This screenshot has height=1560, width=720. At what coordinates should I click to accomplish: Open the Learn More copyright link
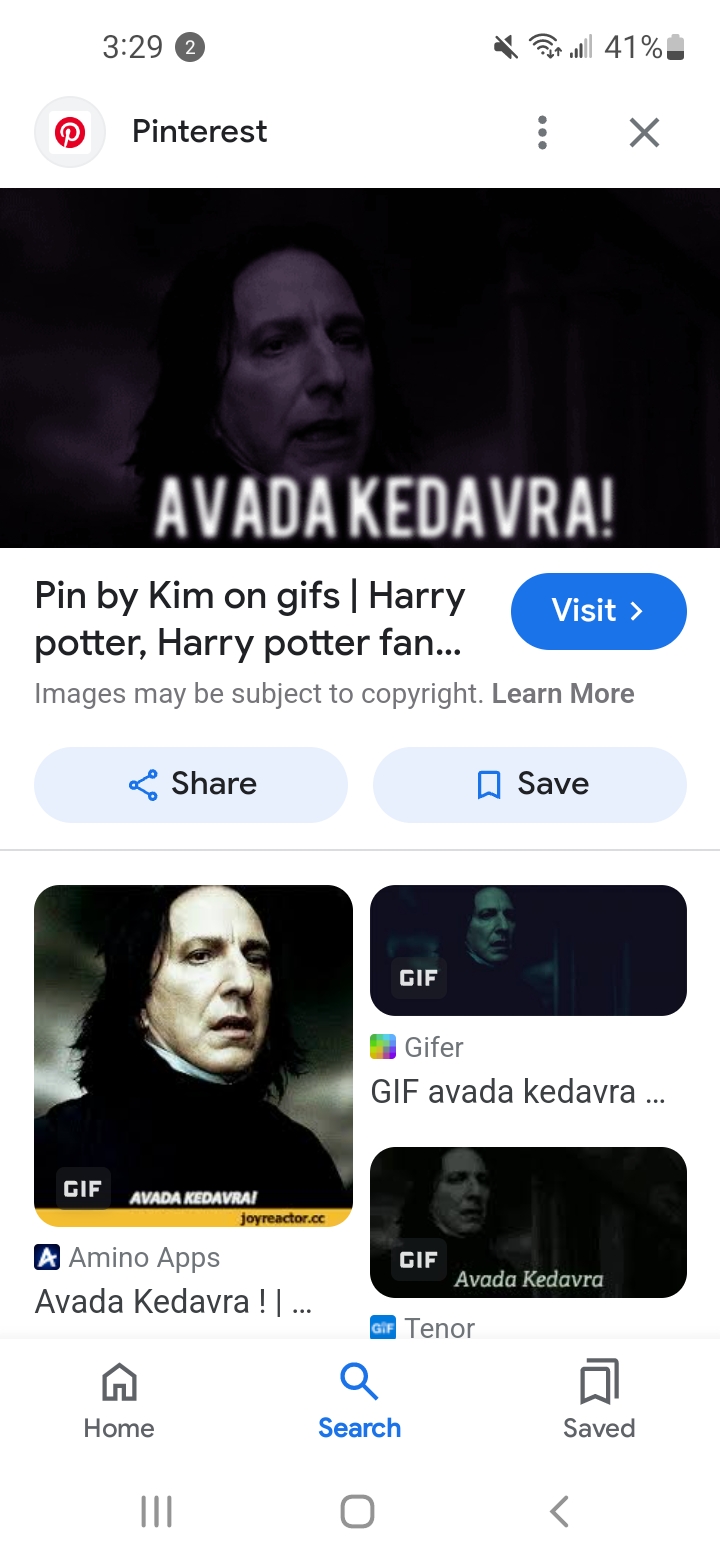(563, 694)
